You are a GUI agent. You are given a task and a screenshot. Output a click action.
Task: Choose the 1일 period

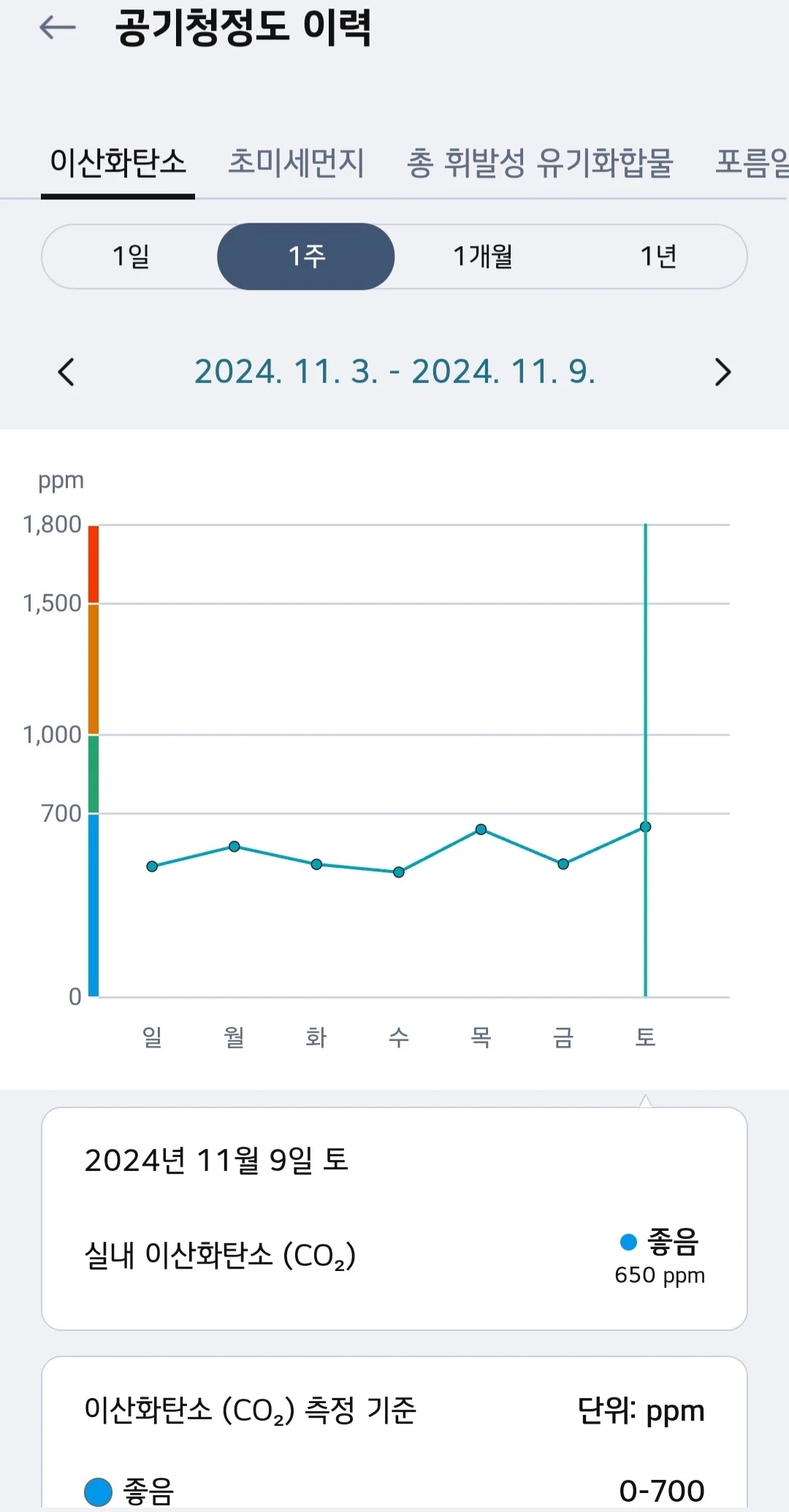[131, 256]
